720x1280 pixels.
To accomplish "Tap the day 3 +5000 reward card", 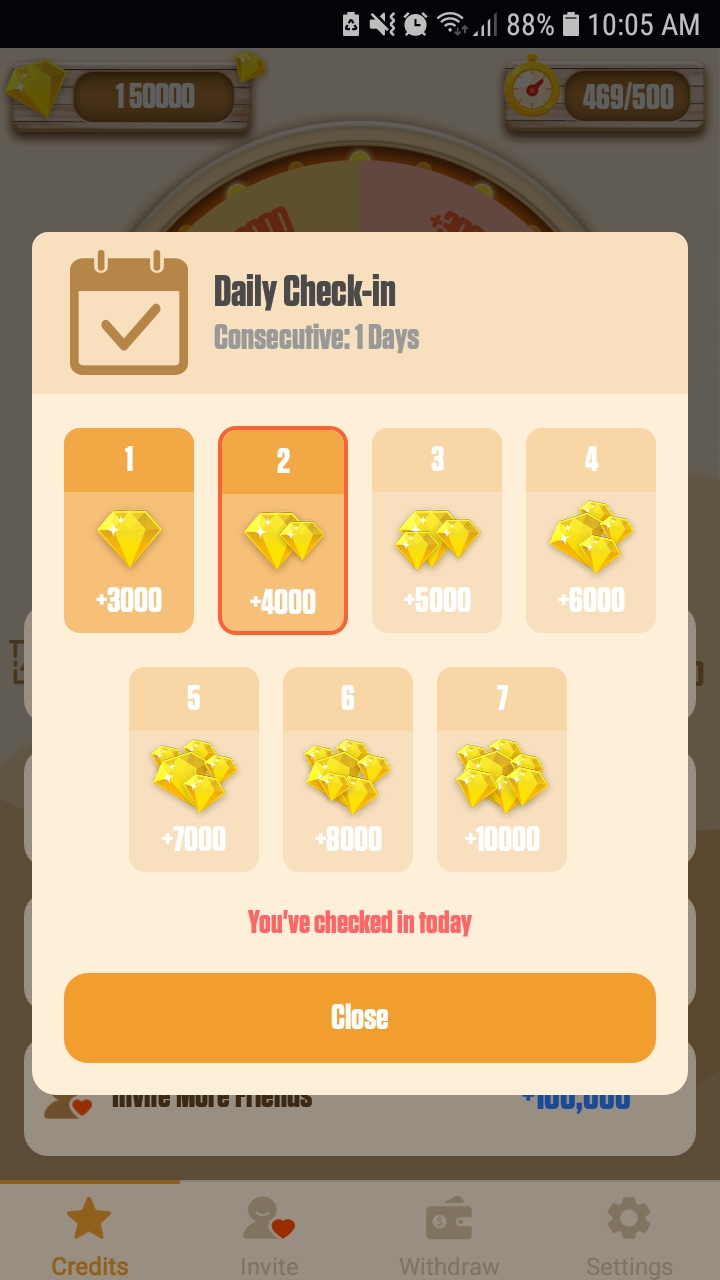I will click(x=437, y=530).
